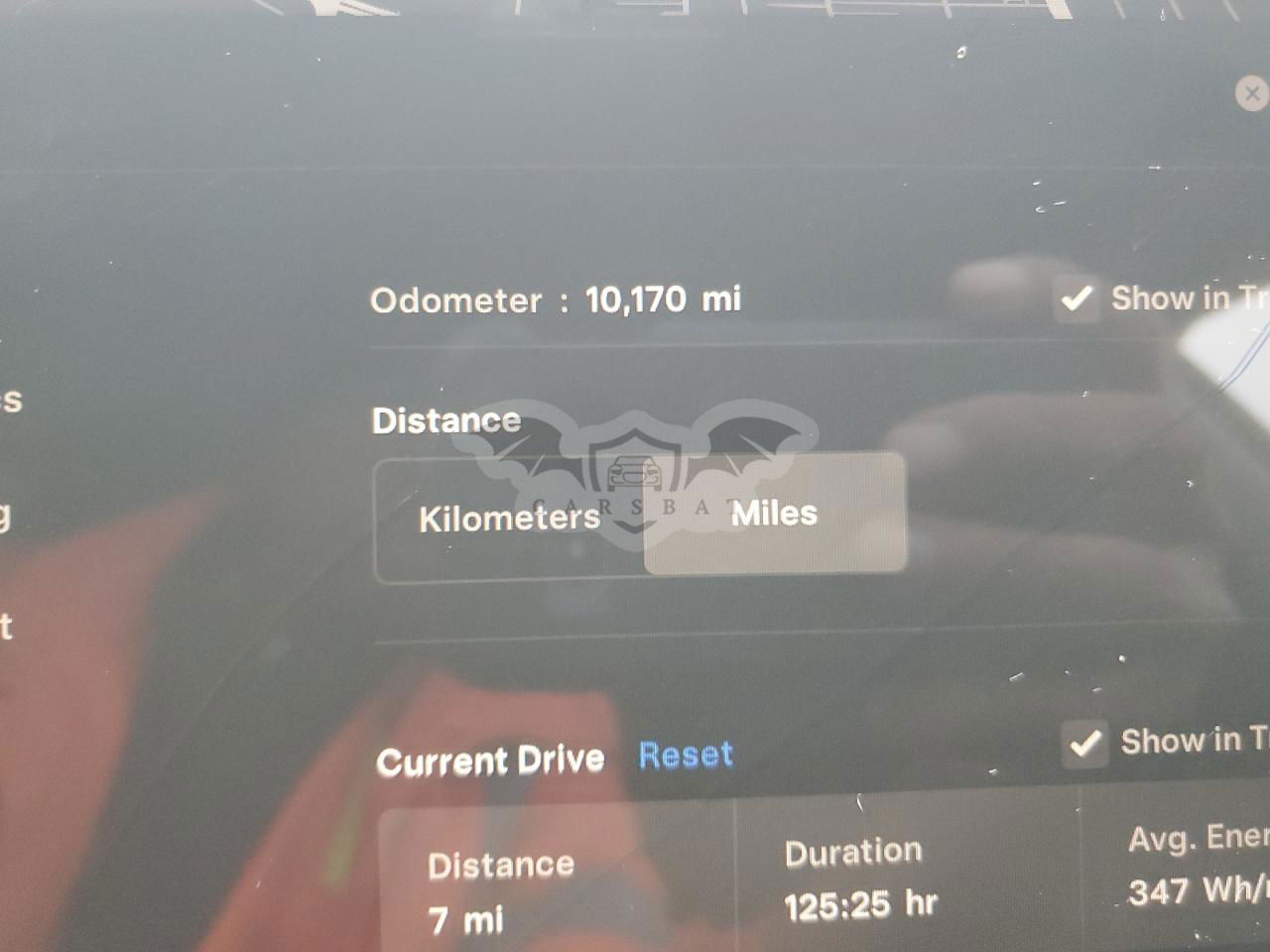Select Miles as distance unit
This screenshot has height=952, width=1270.
pyautogui.click(x=775, y=513)
